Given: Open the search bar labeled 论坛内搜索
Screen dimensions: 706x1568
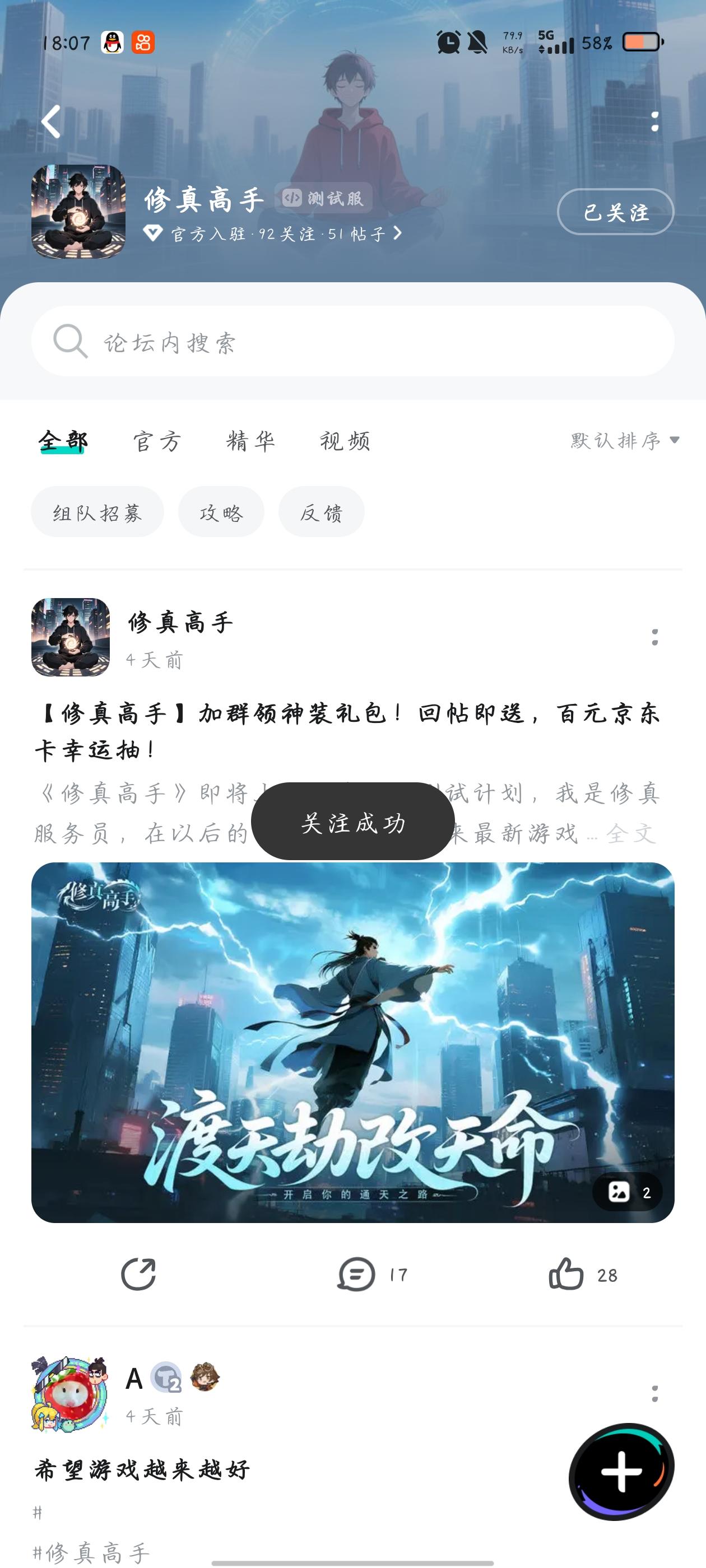Looking at the screenshot, I should [x=352, y=342].
